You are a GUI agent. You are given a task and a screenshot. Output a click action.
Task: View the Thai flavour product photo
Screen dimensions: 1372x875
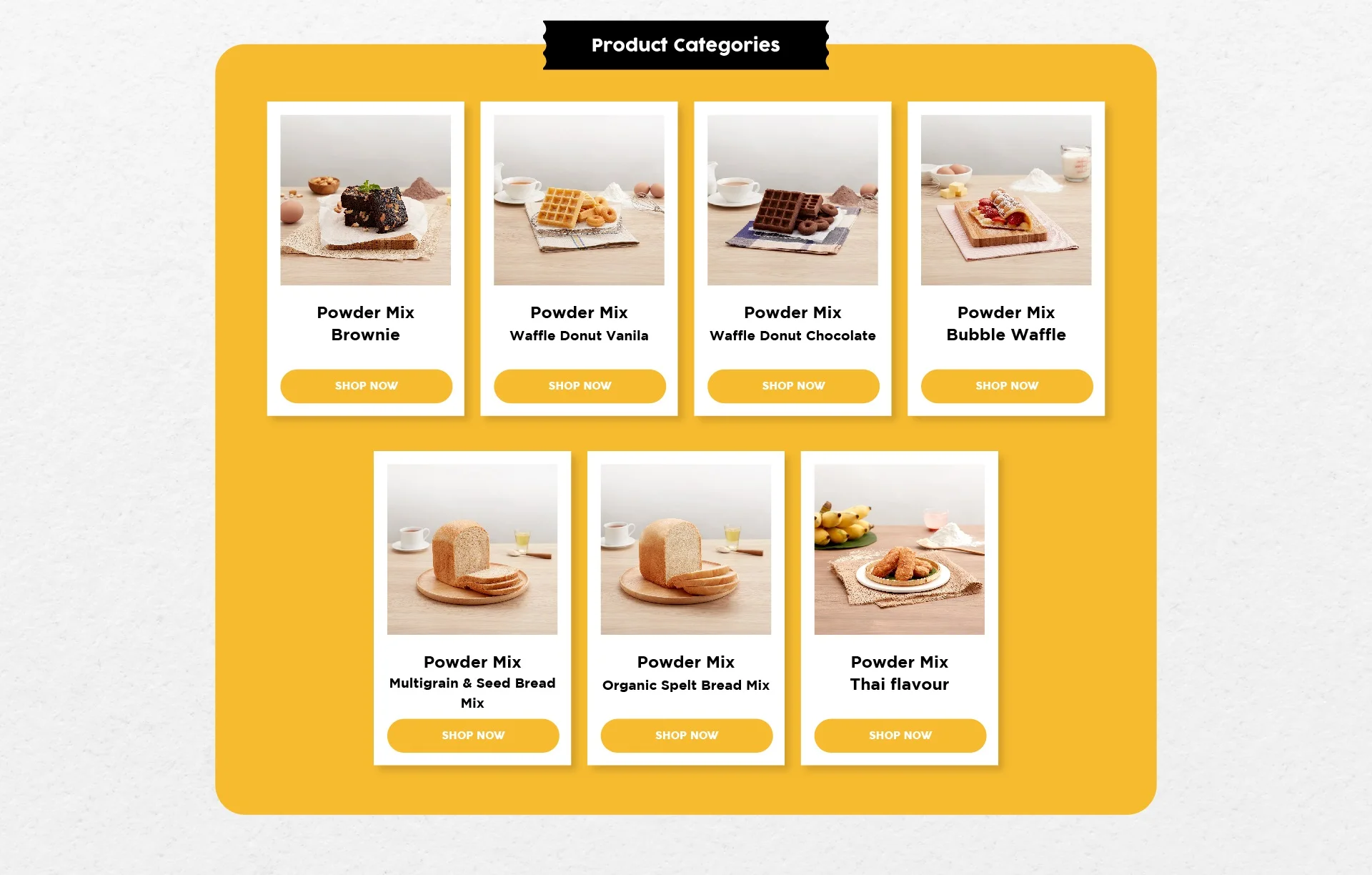(x=899, y=550)
